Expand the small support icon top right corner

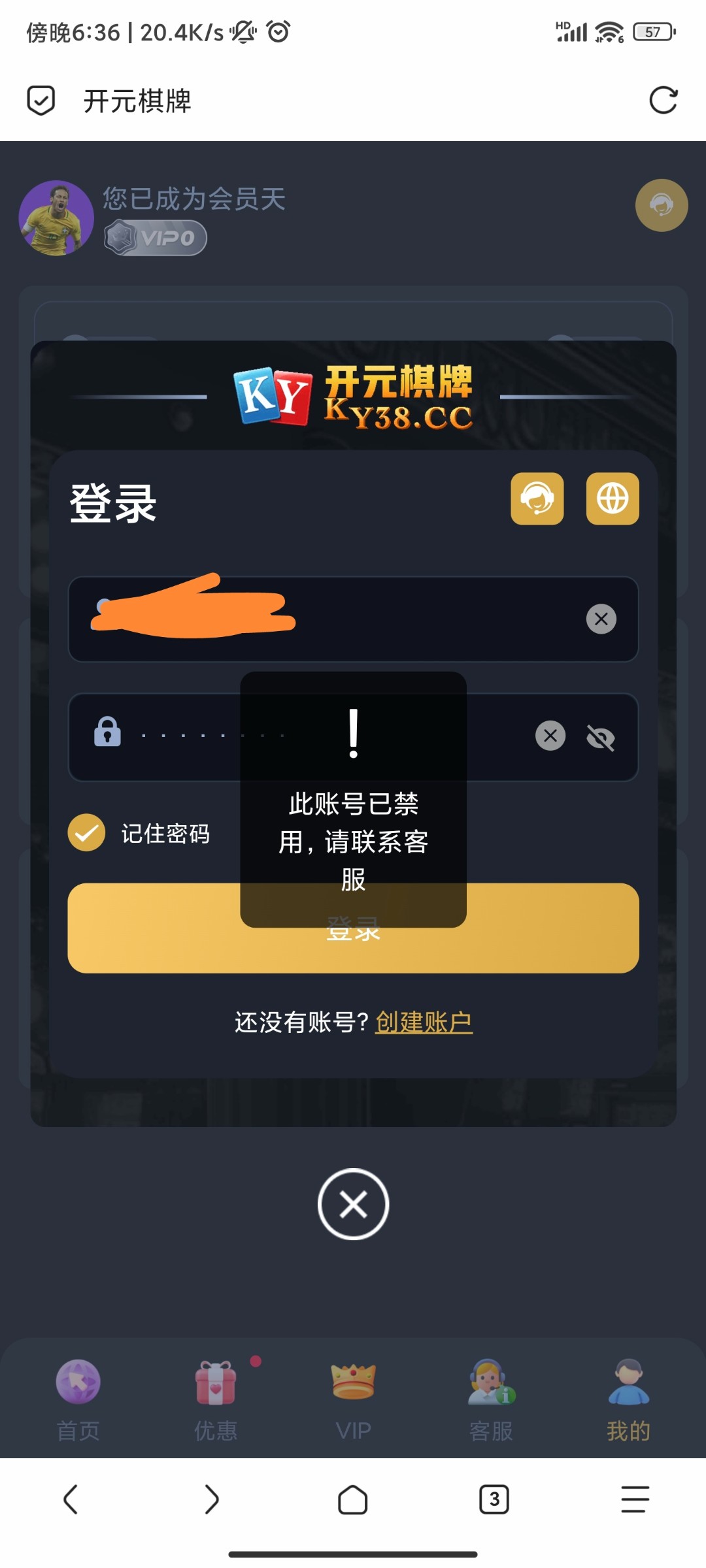[x=662, y=205]
